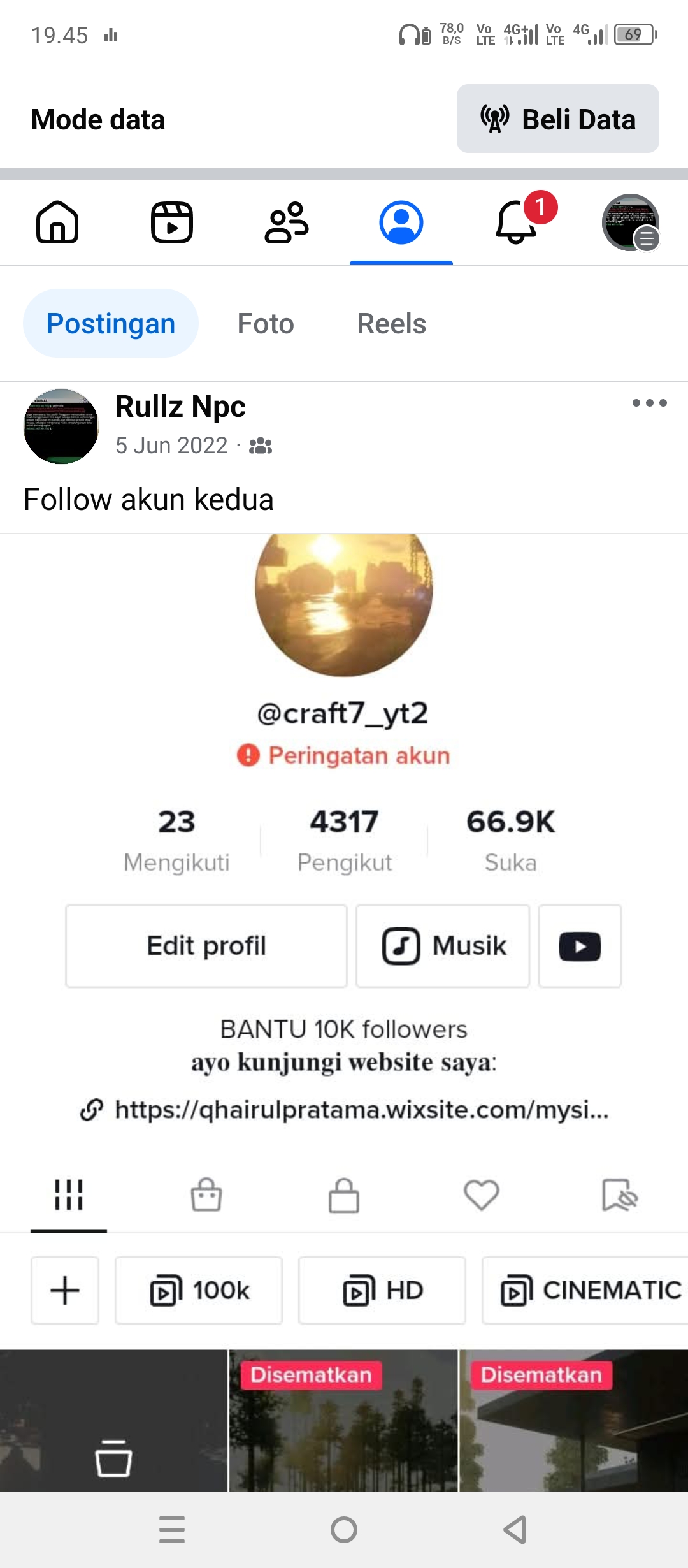
Task: Select the Postingan filter chip
Action: 111,324
